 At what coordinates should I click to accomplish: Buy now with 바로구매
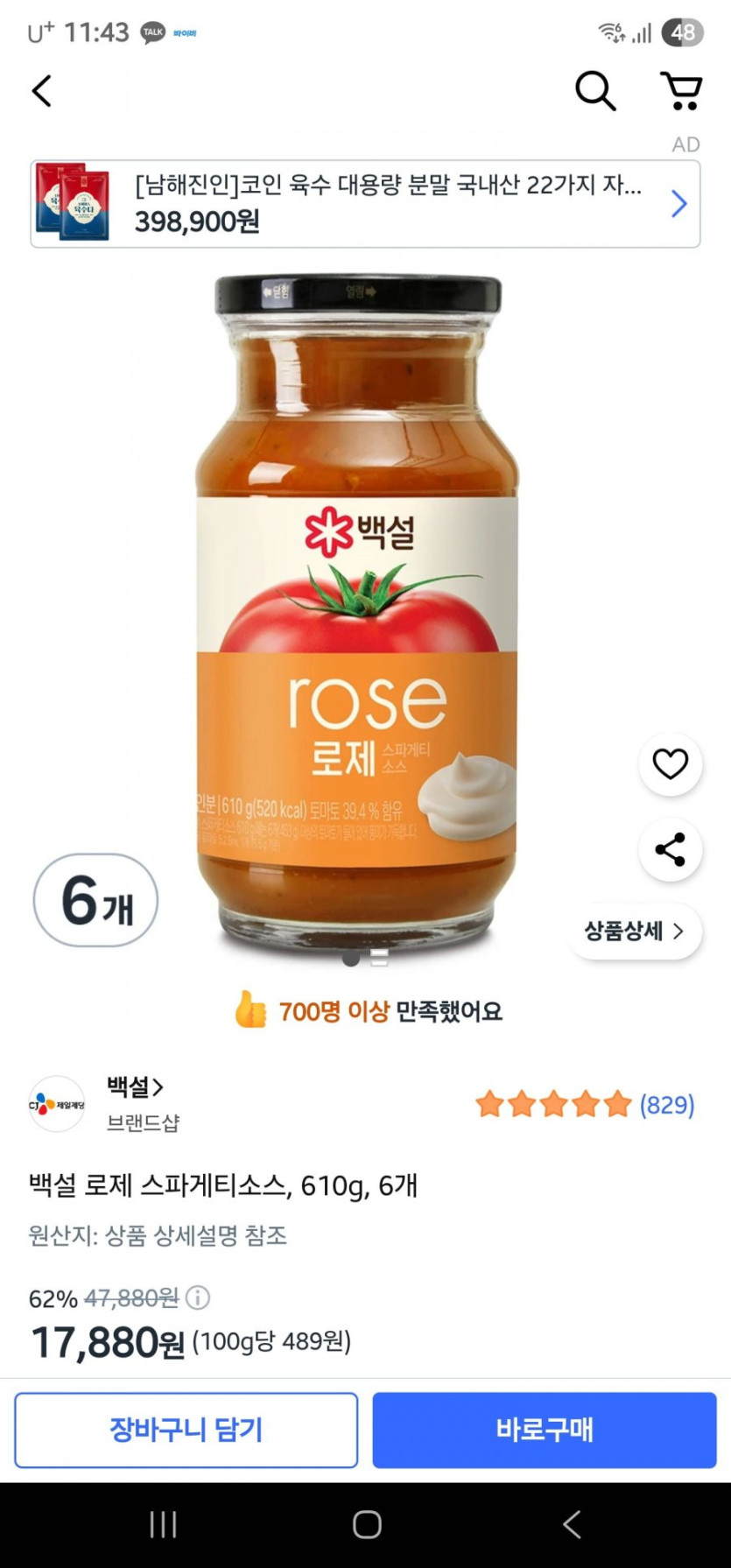tap(545, 1430)
